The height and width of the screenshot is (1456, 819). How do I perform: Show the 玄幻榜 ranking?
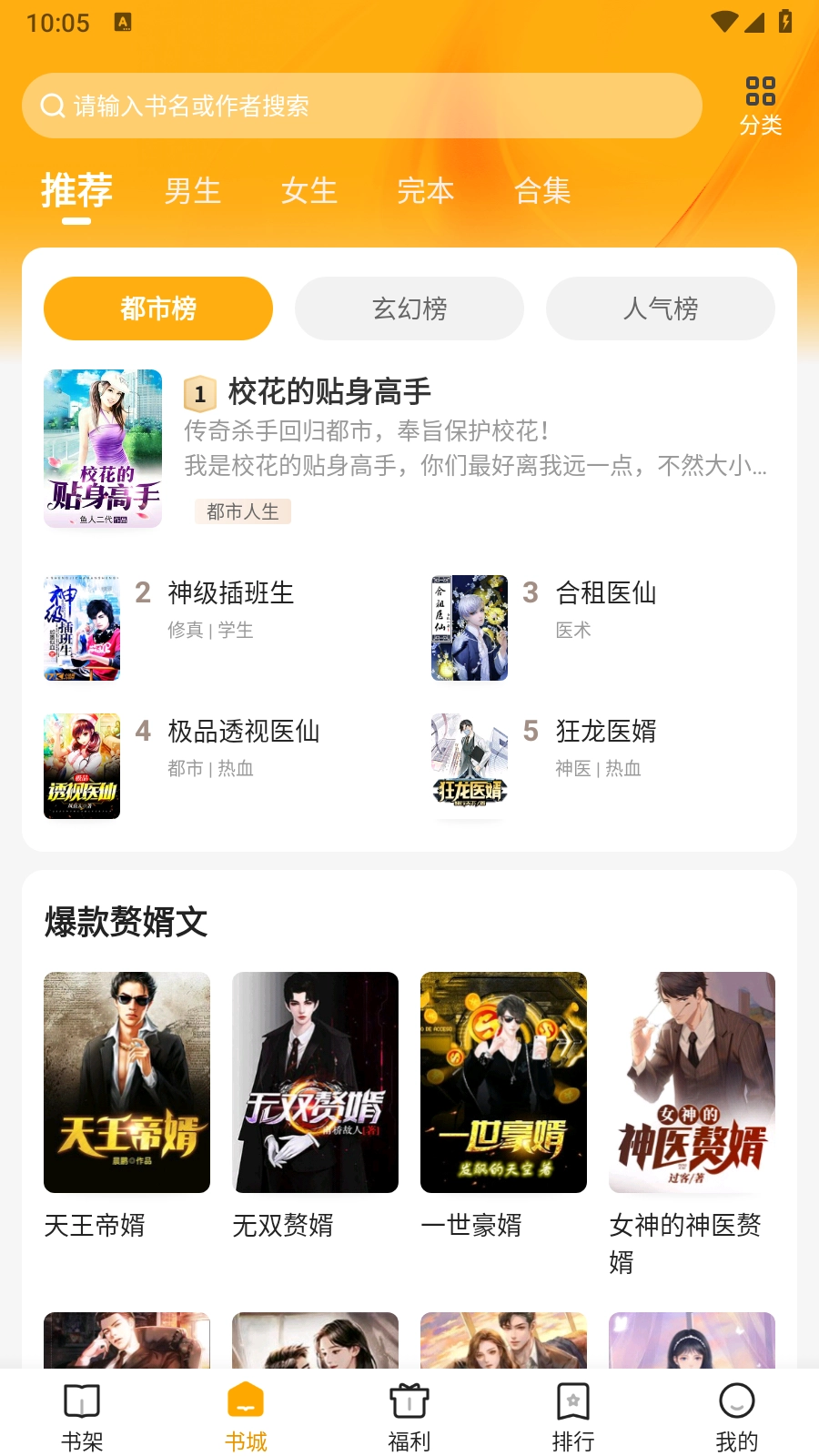click(409, 308)
